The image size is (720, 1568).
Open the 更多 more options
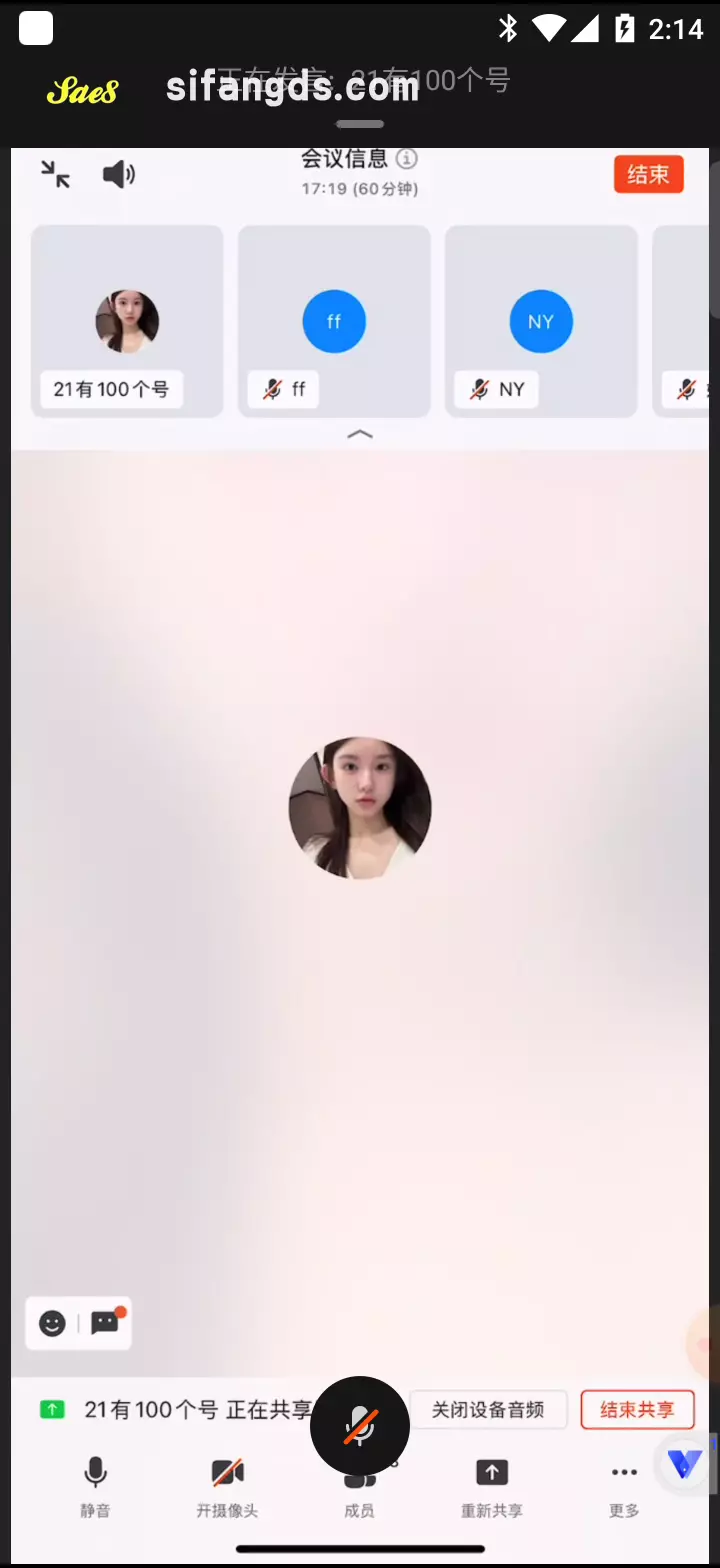coord(624,1483)
